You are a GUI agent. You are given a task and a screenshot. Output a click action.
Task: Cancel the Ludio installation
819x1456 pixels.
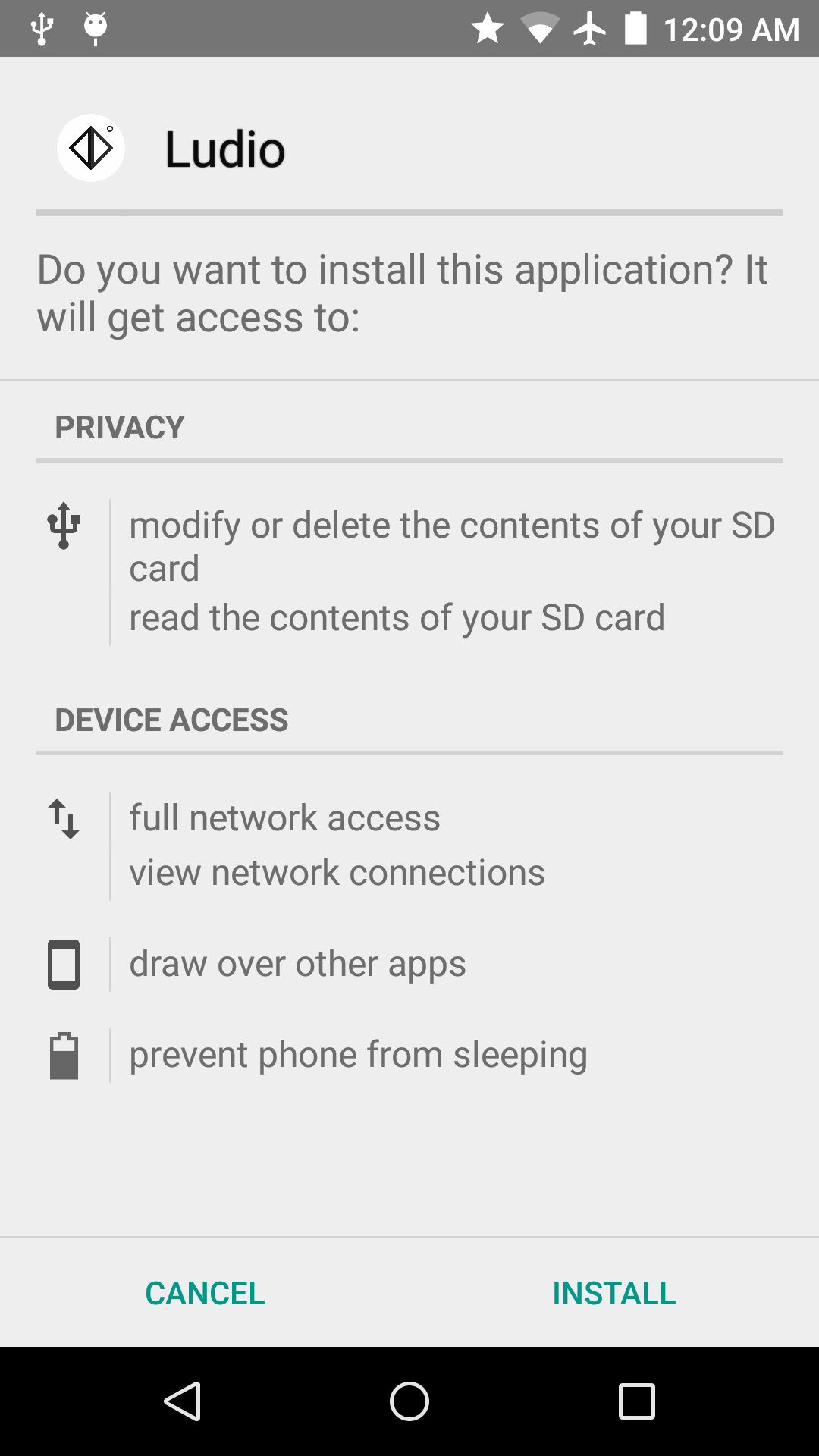click(x=205, y=1293)
